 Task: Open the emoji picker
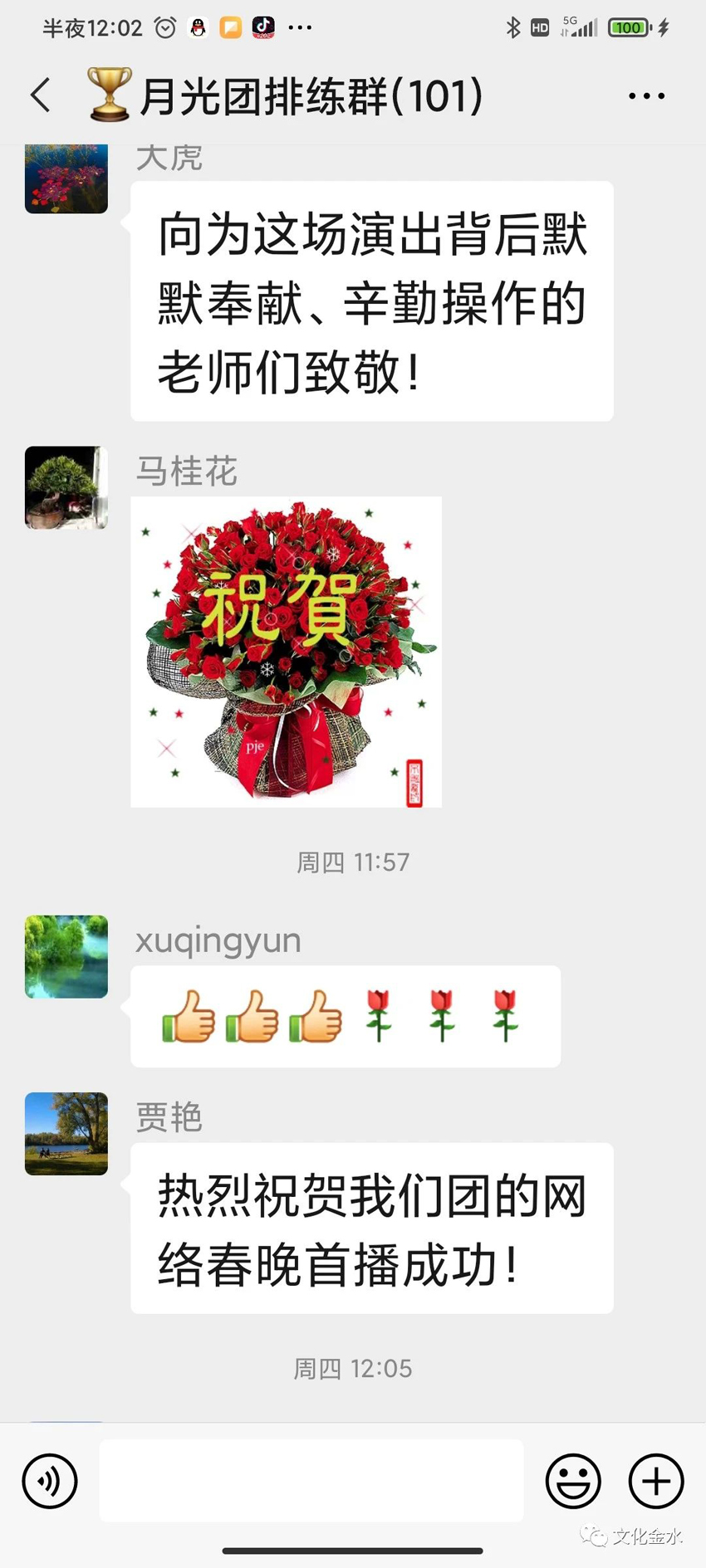pyautogui.click(x=573, y=1481)
